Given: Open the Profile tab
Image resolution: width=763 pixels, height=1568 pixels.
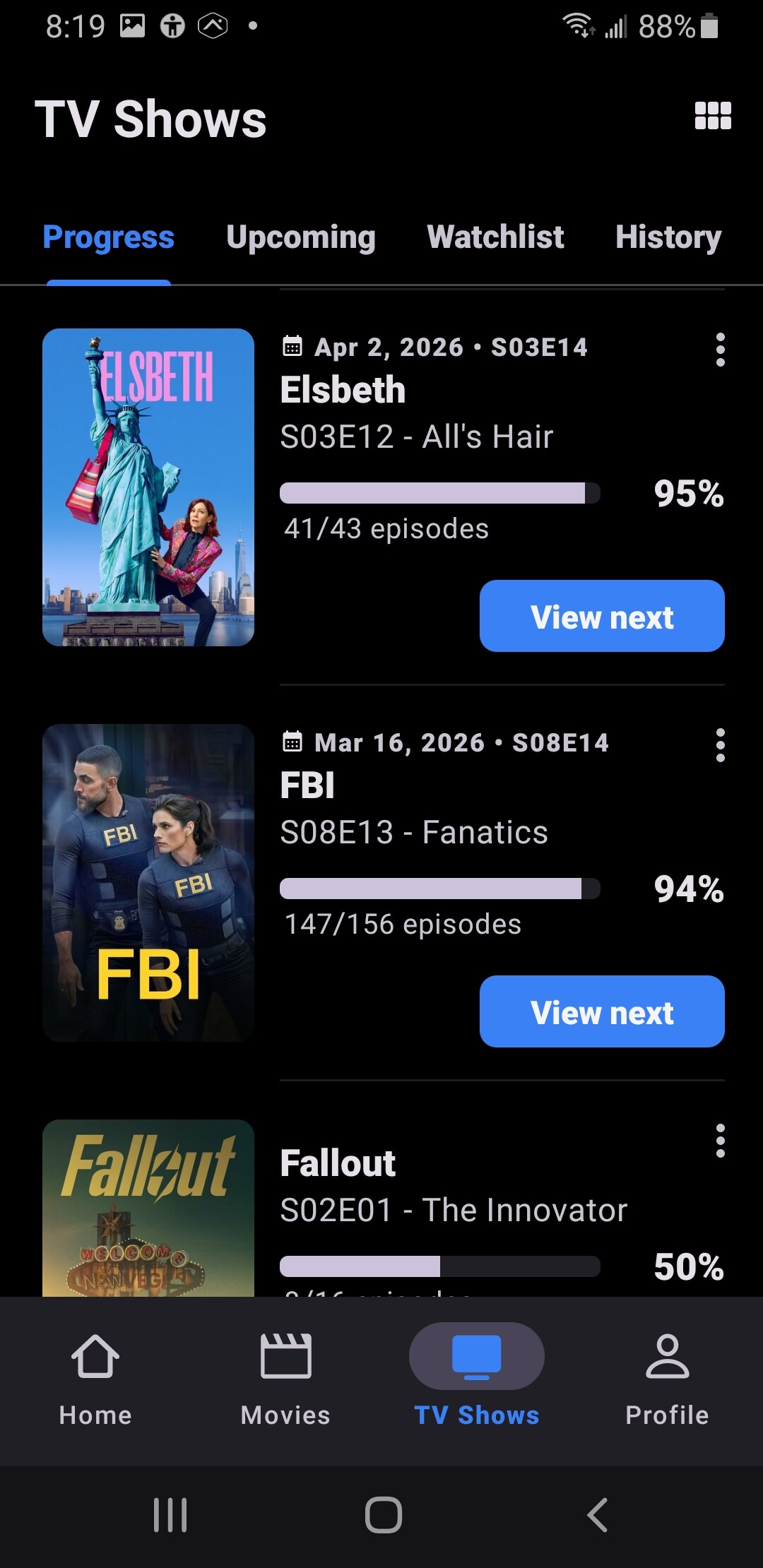Looking at the screenshot, I should coord(667,1379).
